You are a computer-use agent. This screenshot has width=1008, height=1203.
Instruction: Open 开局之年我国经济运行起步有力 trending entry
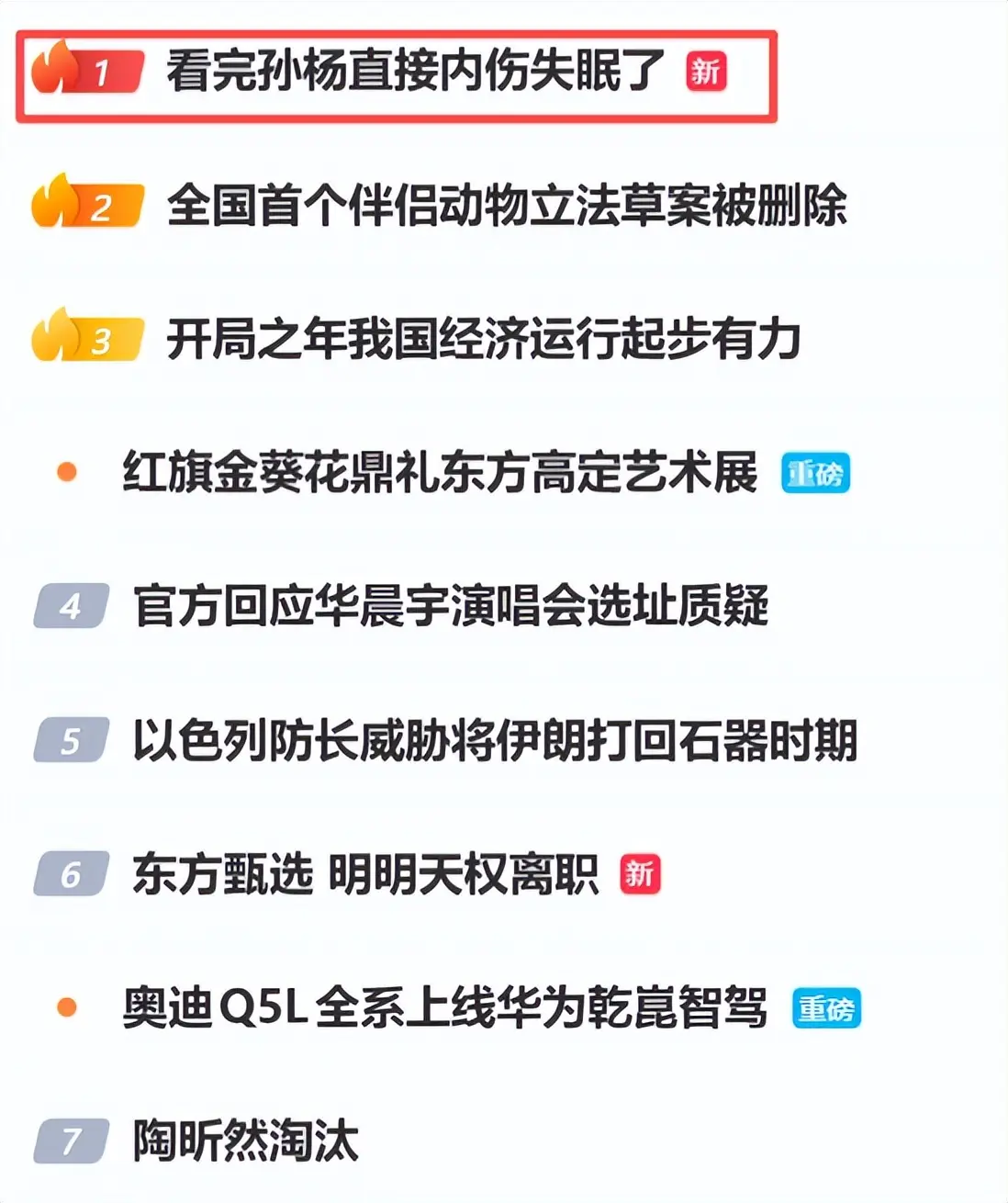tap(483, 340)
